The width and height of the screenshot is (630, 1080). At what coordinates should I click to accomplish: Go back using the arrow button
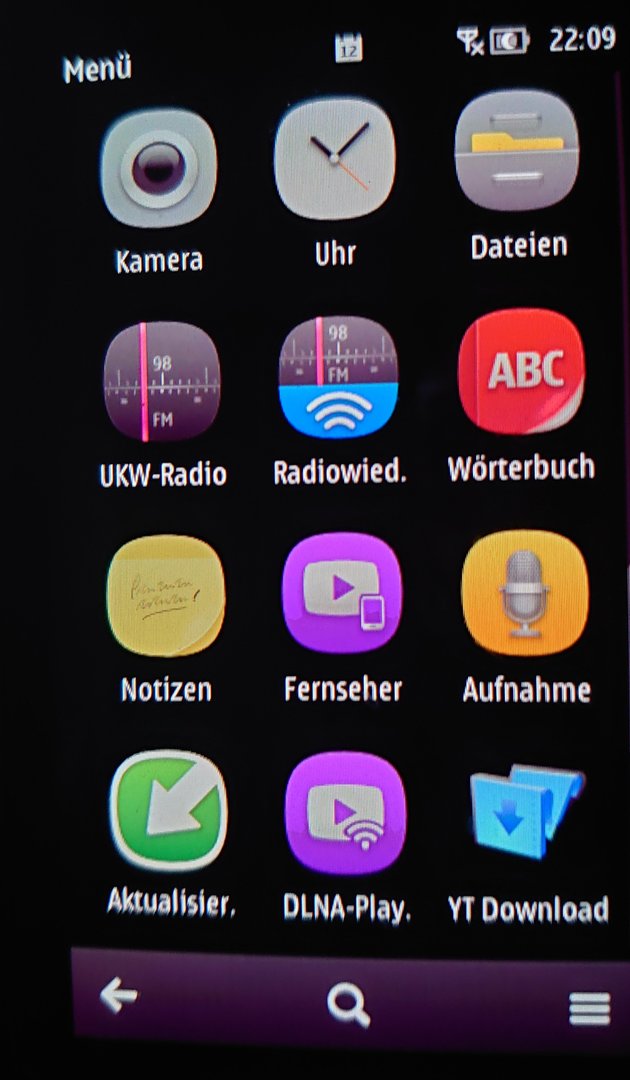(119, 995)
